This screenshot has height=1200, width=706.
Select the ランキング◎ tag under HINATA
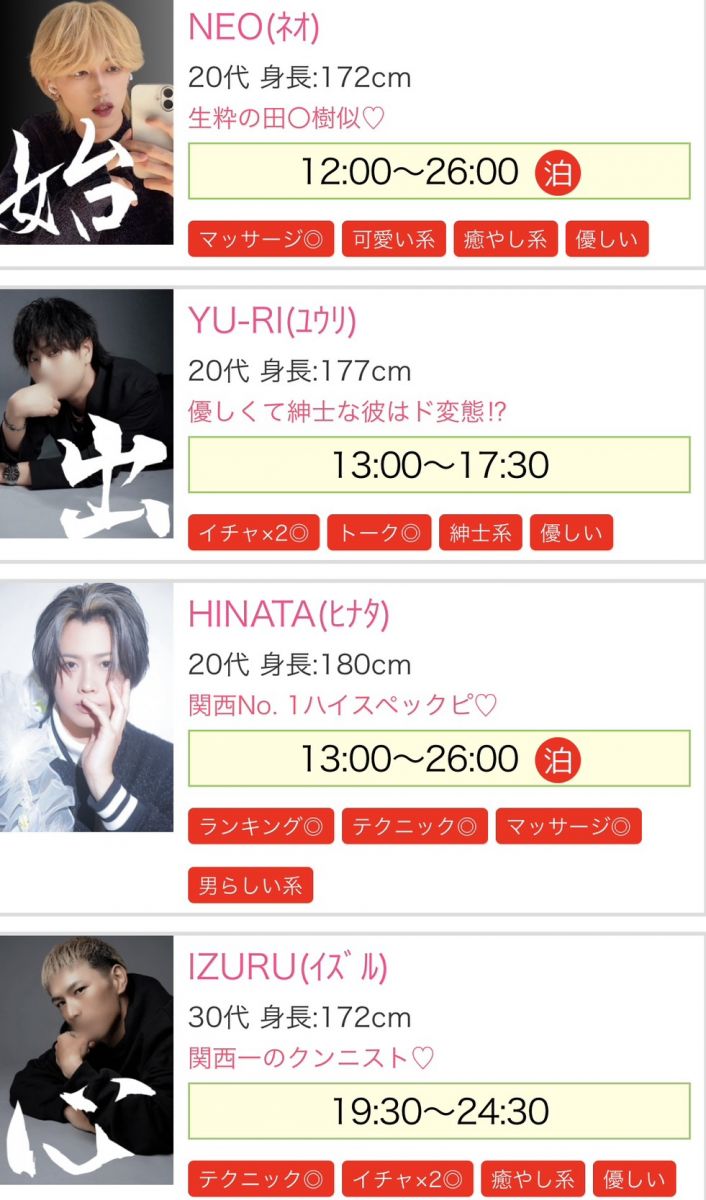pyautogui.click(x=260, y=826)
